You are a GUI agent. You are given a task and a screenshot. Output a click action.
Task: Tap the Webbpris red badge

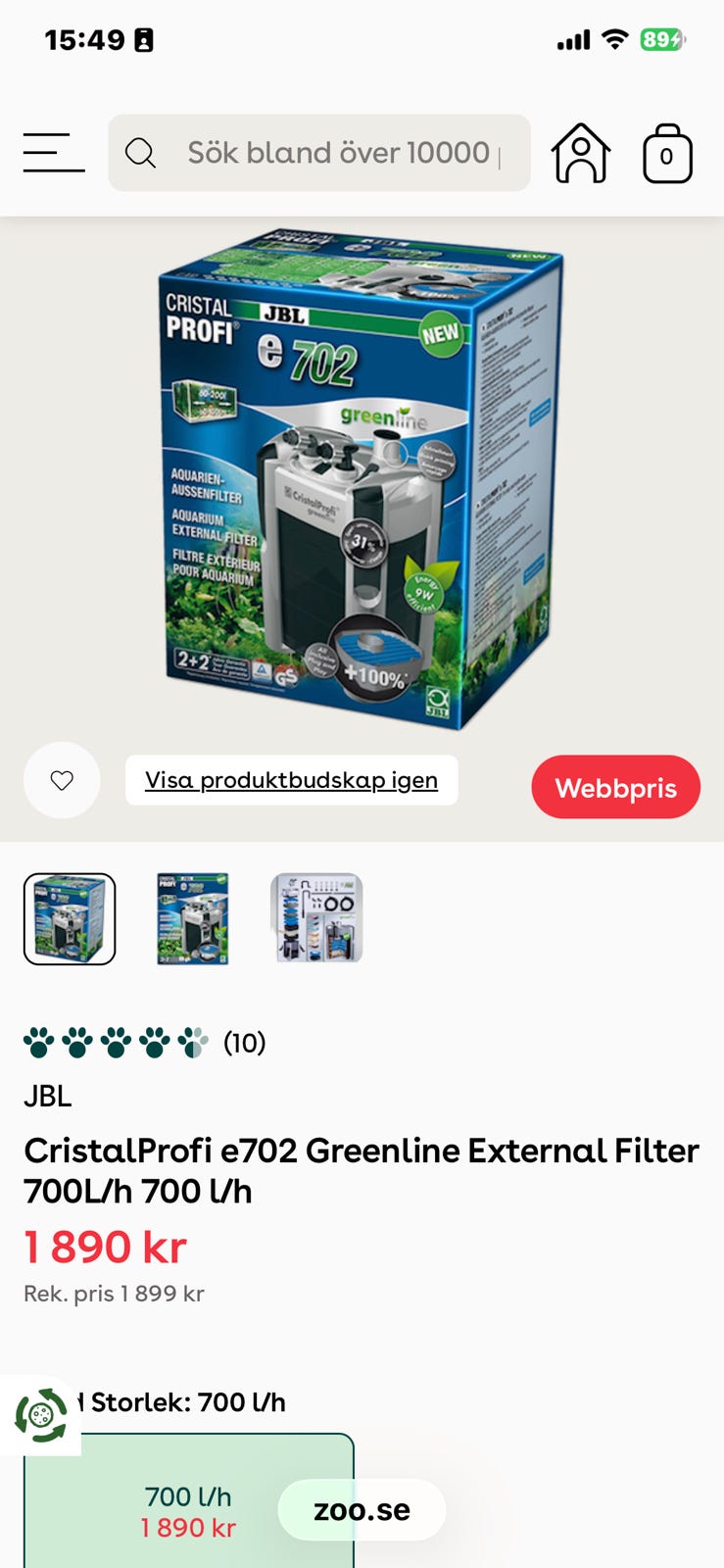click(615, 787)
